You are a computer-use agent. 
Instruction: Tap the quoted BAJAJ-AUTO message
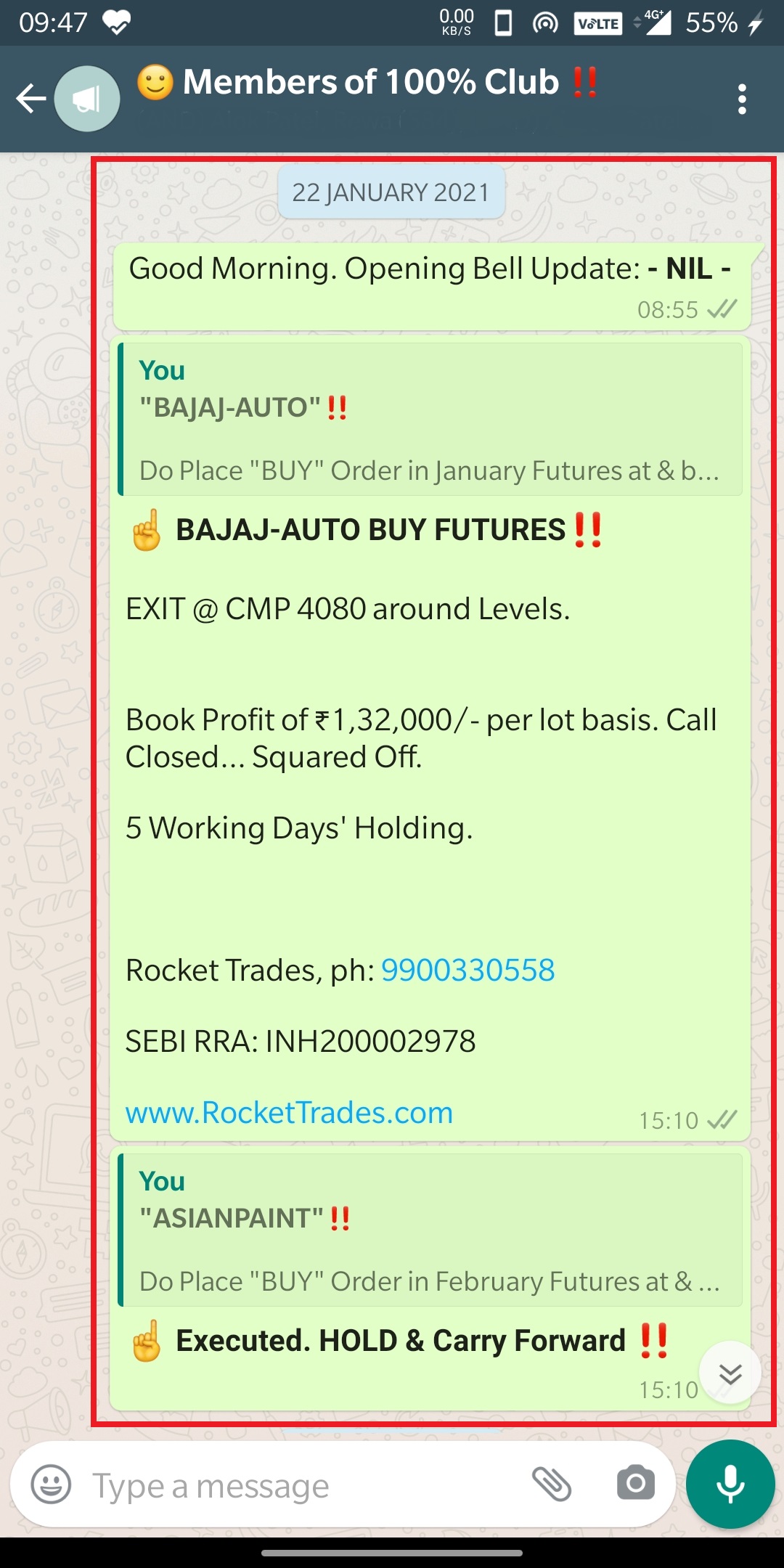click(430, 420)
